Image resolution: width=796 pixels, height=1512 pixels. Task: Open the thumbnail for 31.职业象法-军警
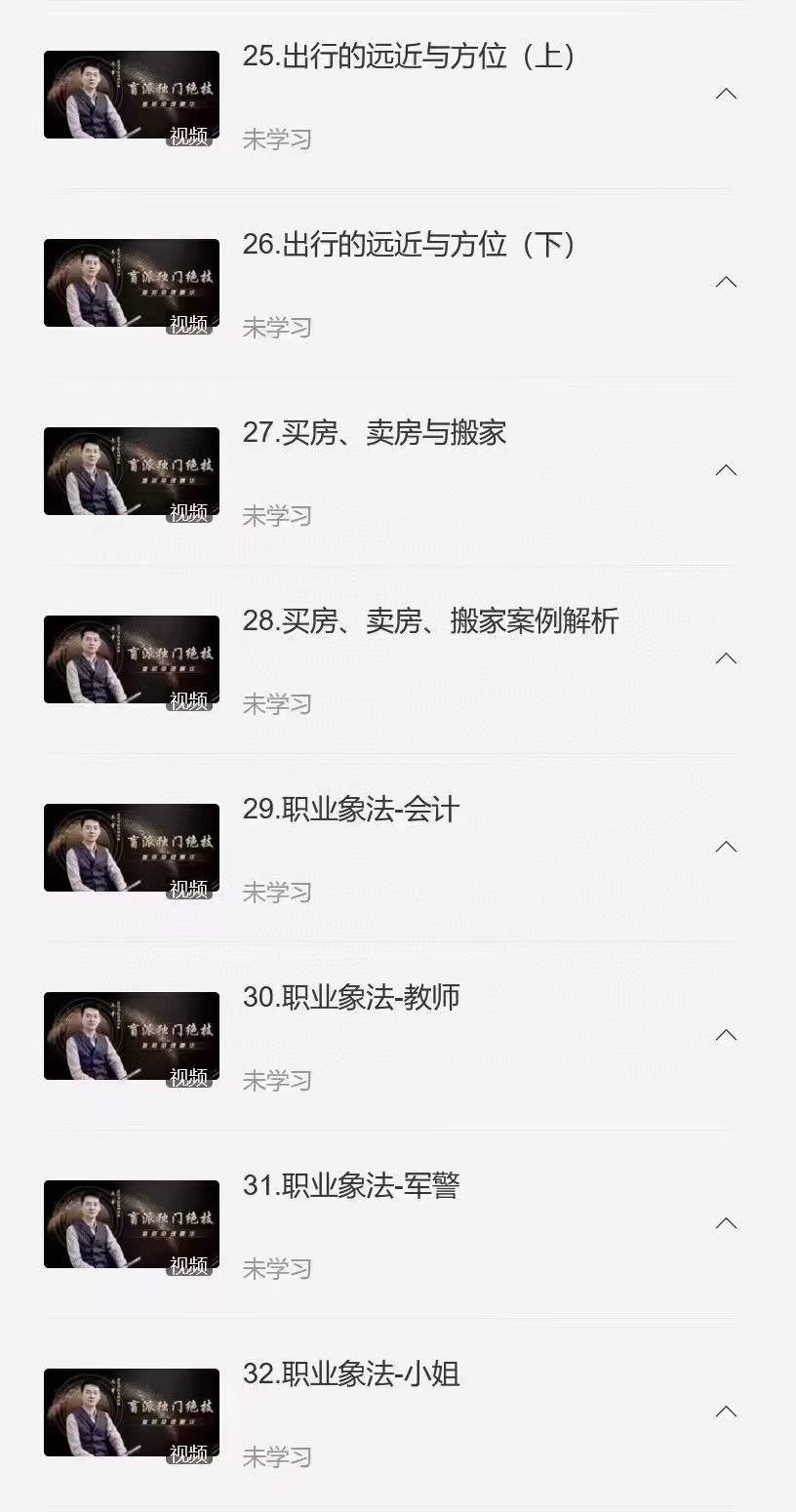point(132,1224)
